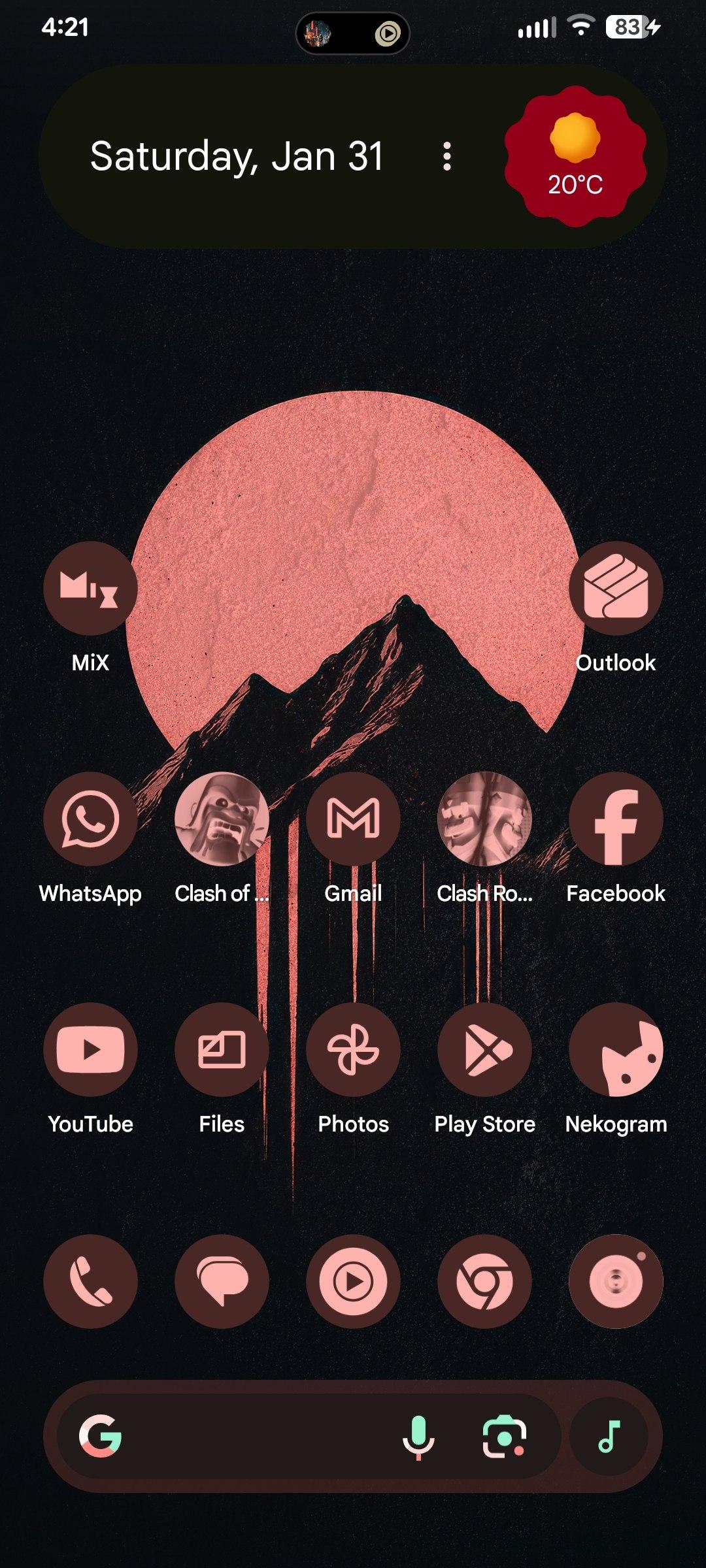Launch YouTube
Viewport: 706px width, 1568px height.
pyautogui.click(x=90, y=1049)
